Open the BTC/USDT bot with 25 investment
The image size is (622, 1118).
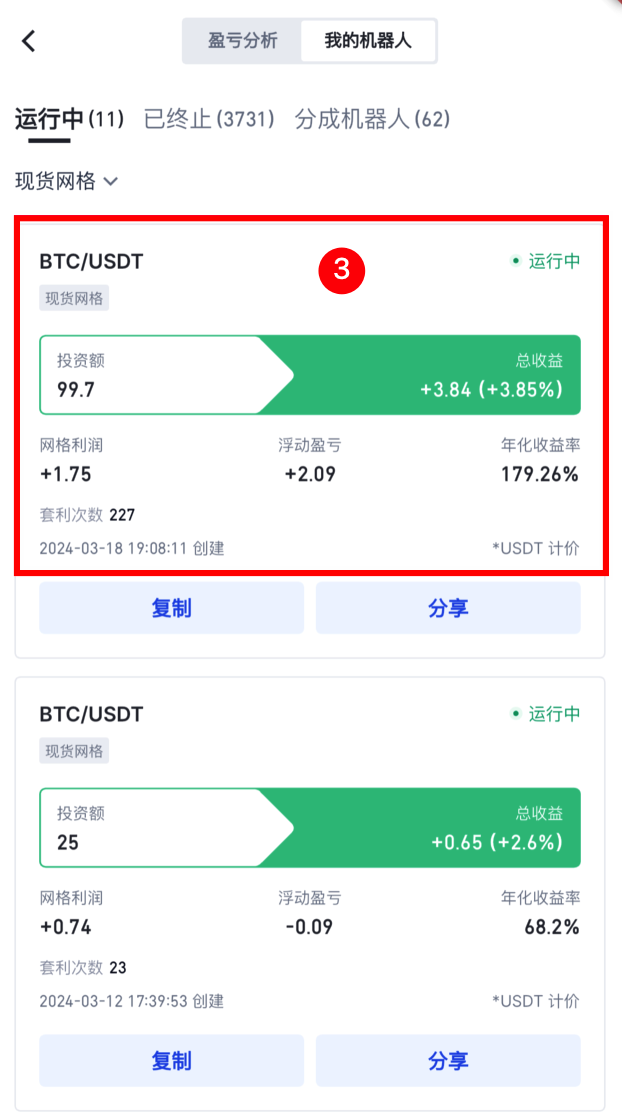point(310,860)
